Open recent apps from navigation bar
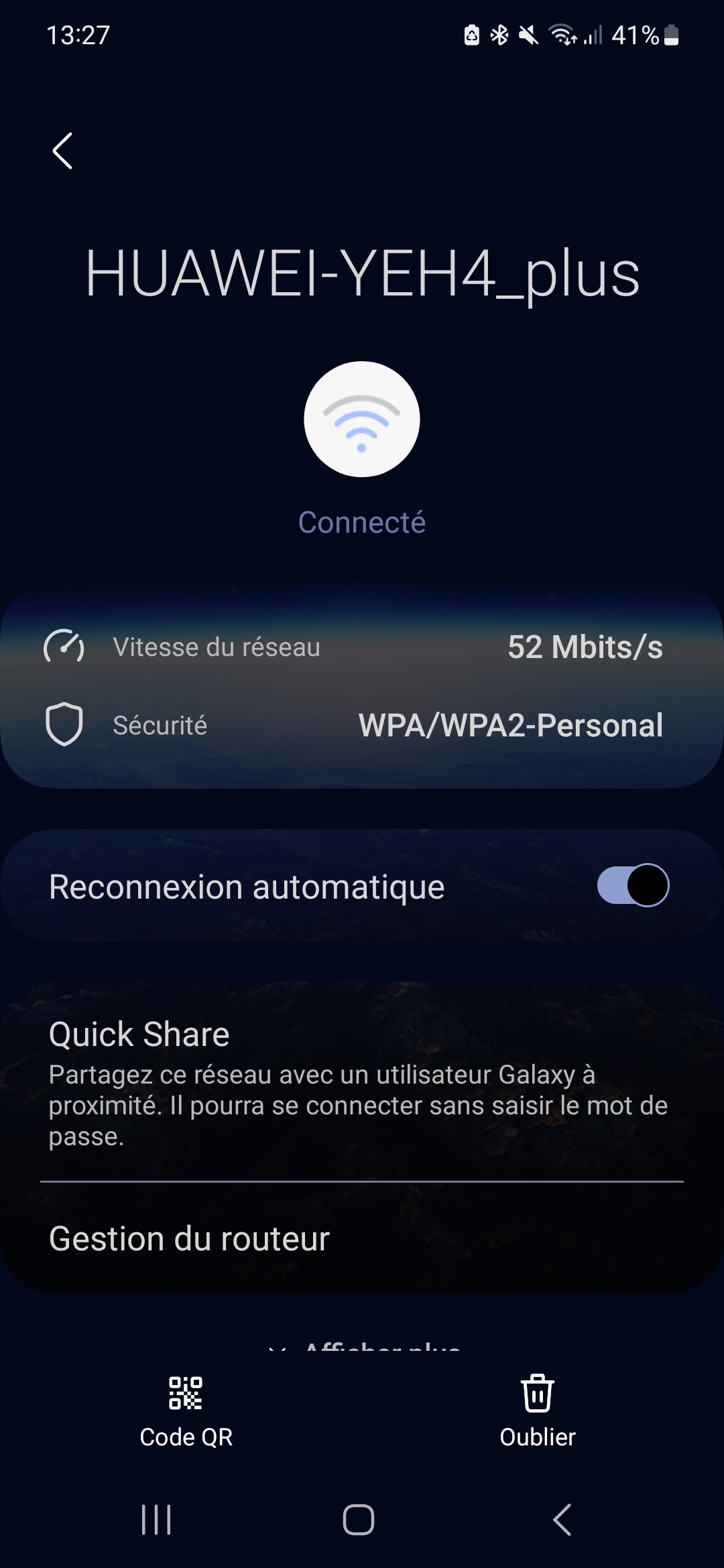This screenshot has width=724, height=1568. click(156, 1519)
